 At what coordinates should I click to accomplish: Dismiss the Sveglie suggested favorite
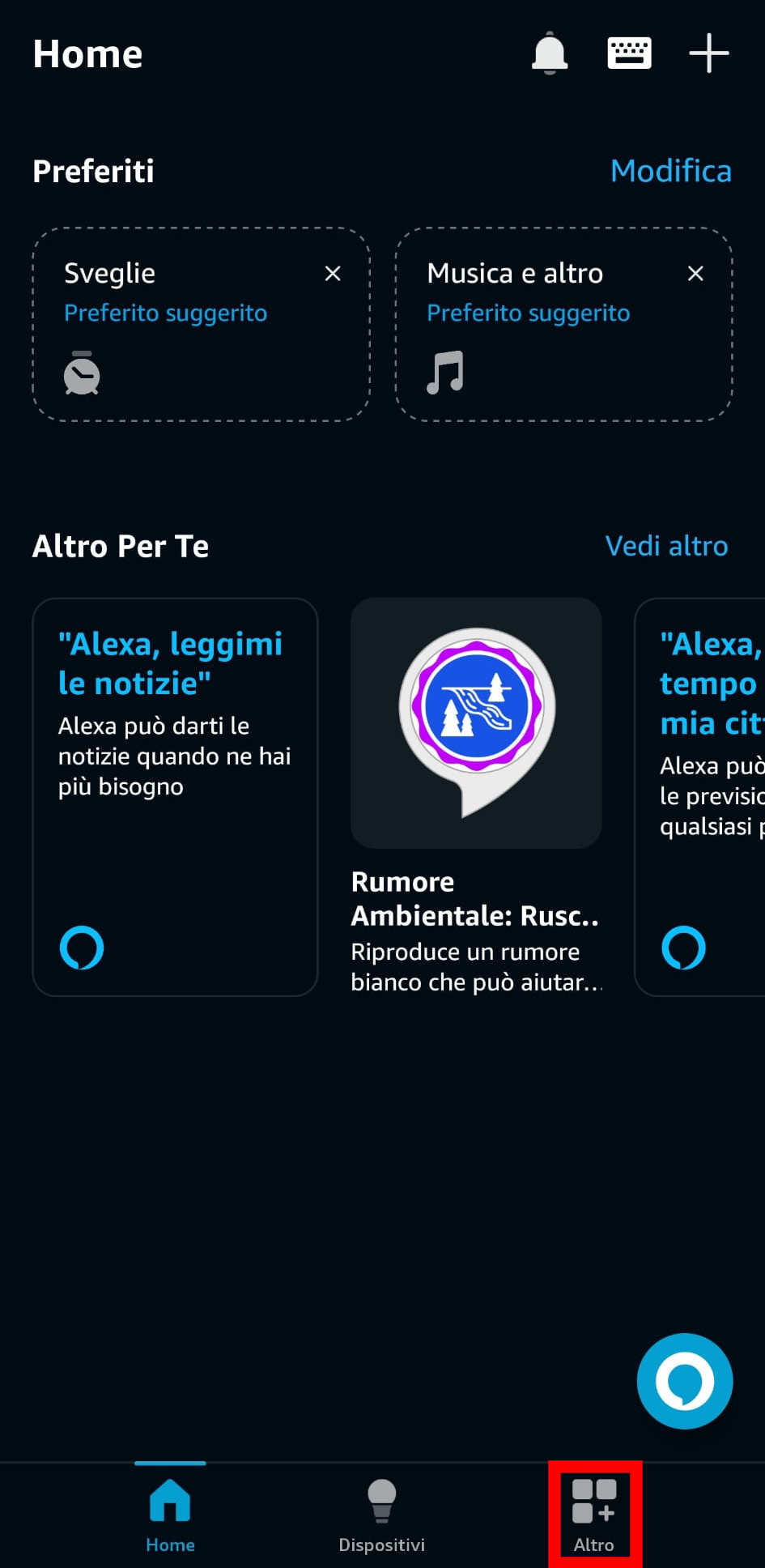coord(333,274)
